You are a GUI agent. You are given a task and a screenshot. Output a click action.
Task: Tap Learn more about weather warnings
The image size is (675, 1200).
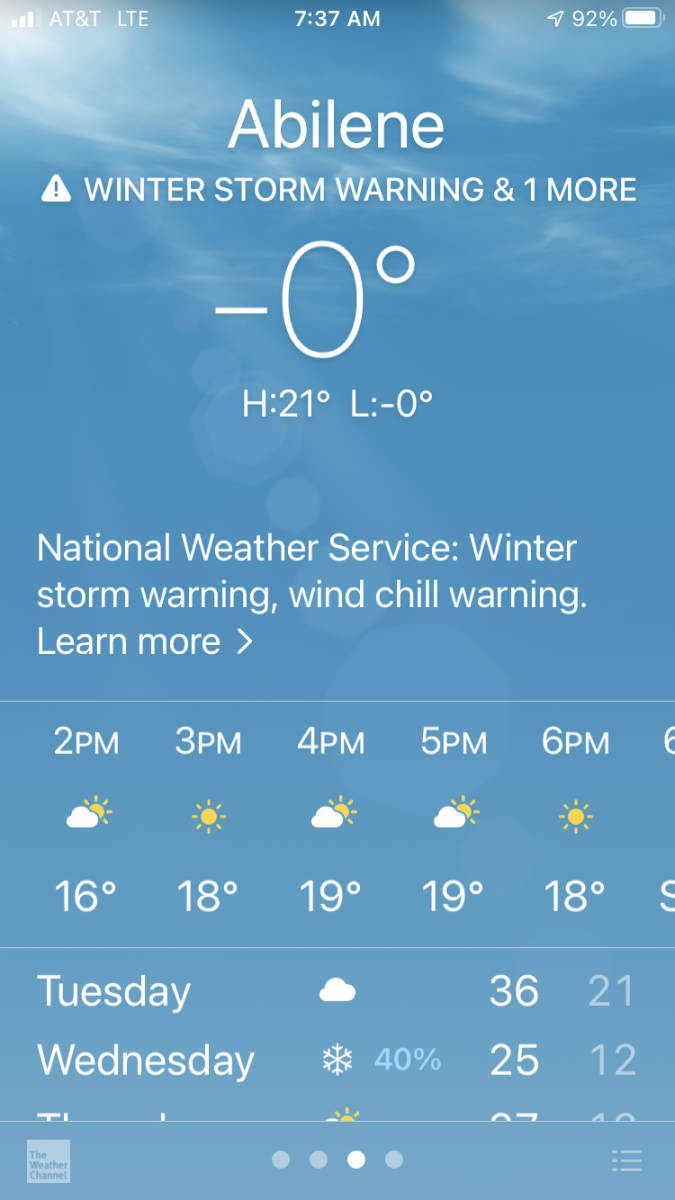pos(144,642)
